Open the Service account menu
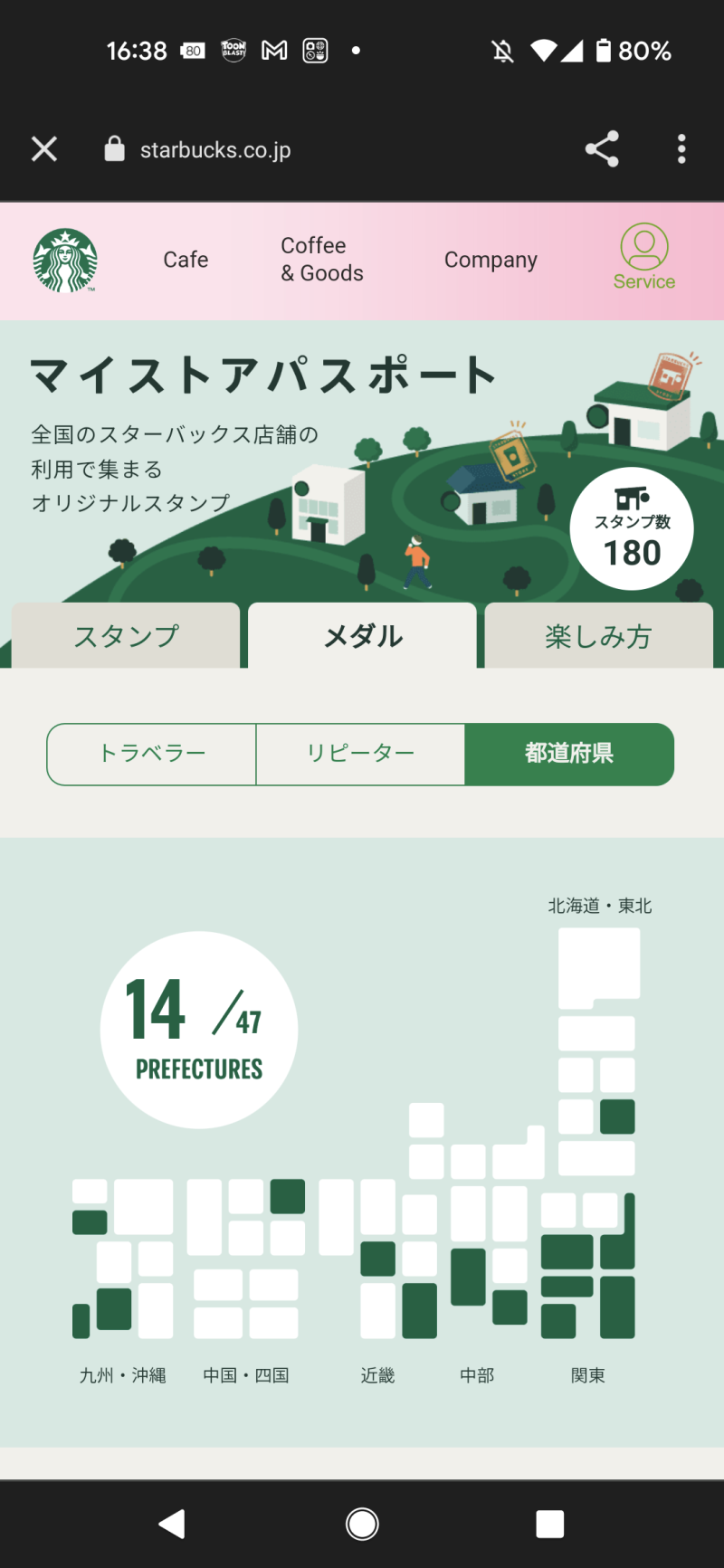 tap(644, 259)
